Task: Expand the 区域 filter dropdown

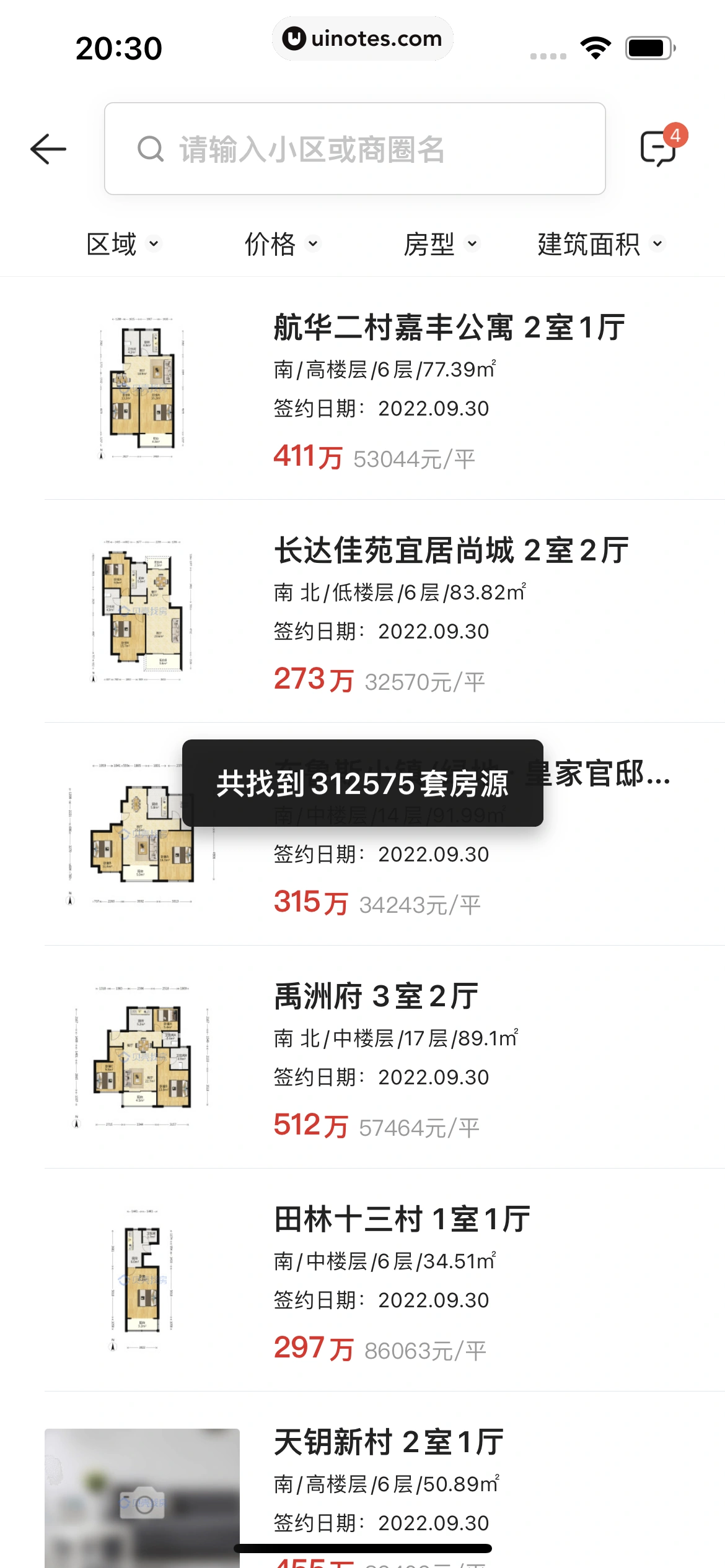Action: point(123,244)
